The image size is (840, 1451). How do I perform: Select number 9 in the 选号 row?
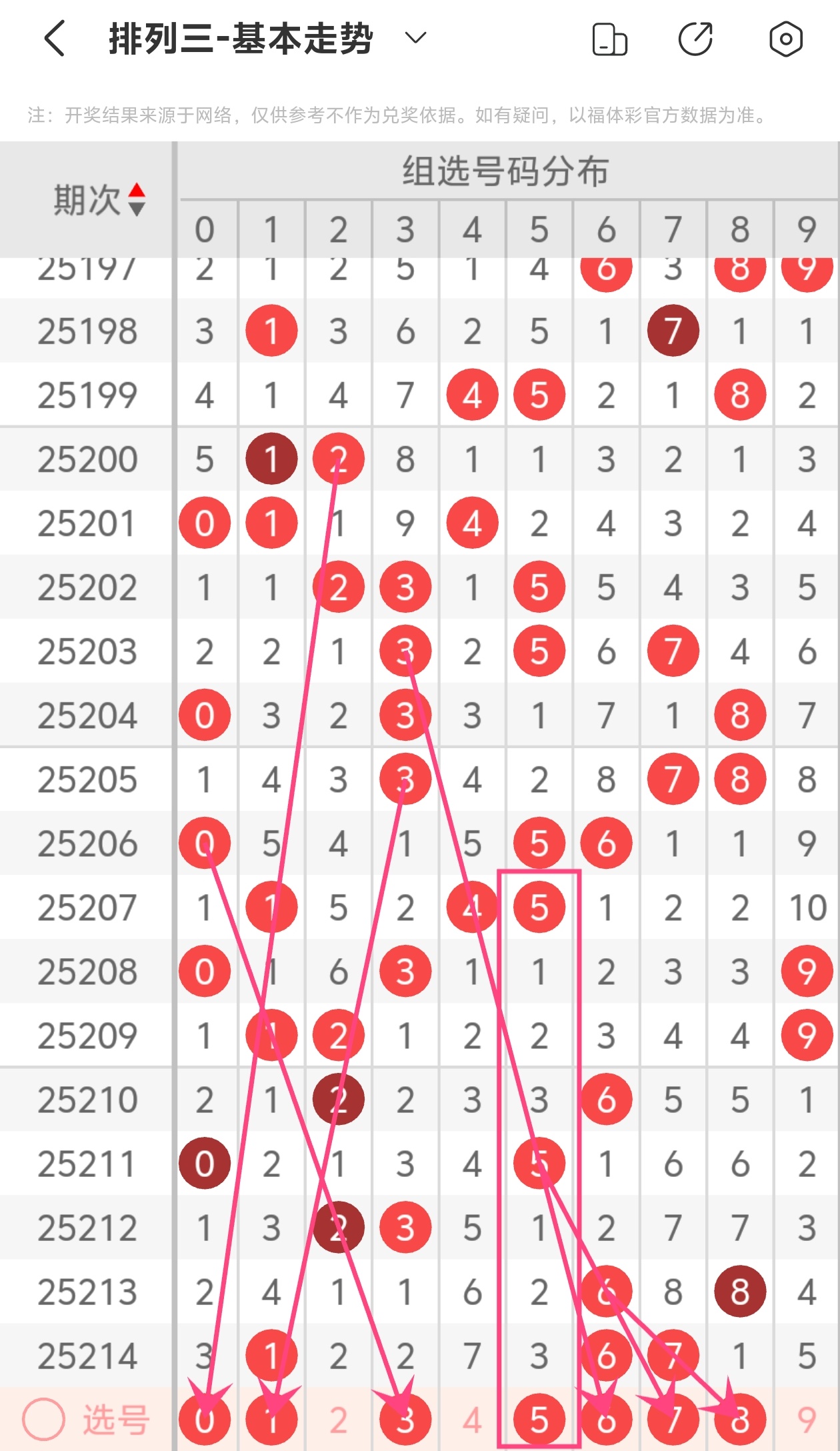(x=807, y=1420)
